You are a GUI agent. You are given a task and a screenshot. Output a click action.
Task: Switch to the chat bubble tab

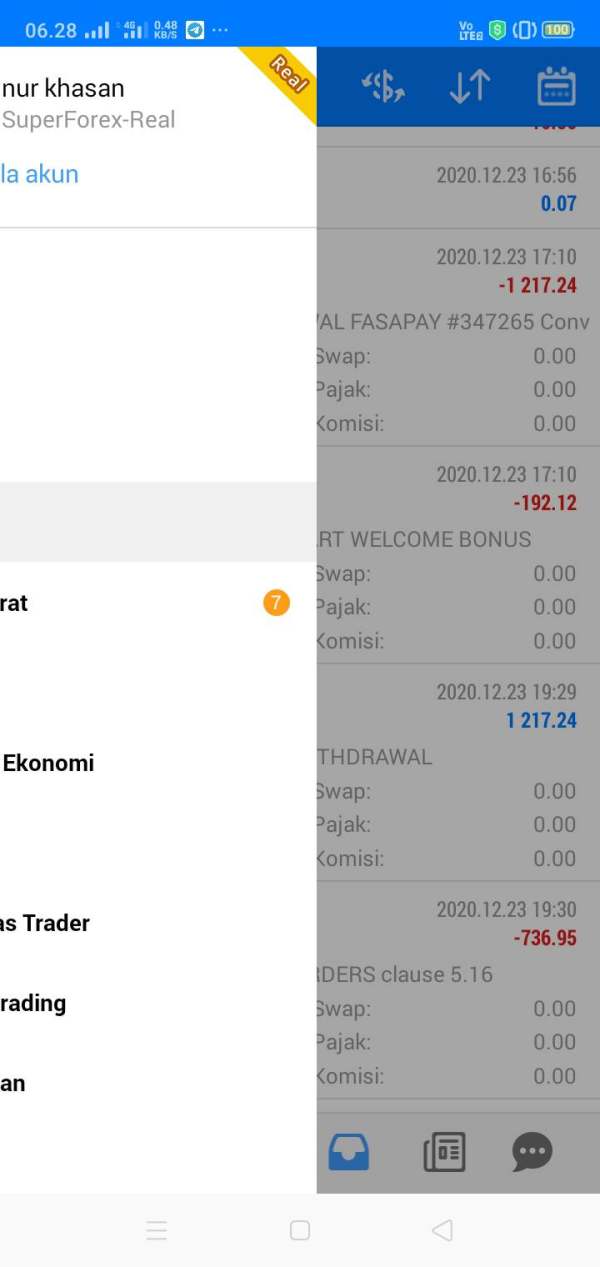point(532,1152)
